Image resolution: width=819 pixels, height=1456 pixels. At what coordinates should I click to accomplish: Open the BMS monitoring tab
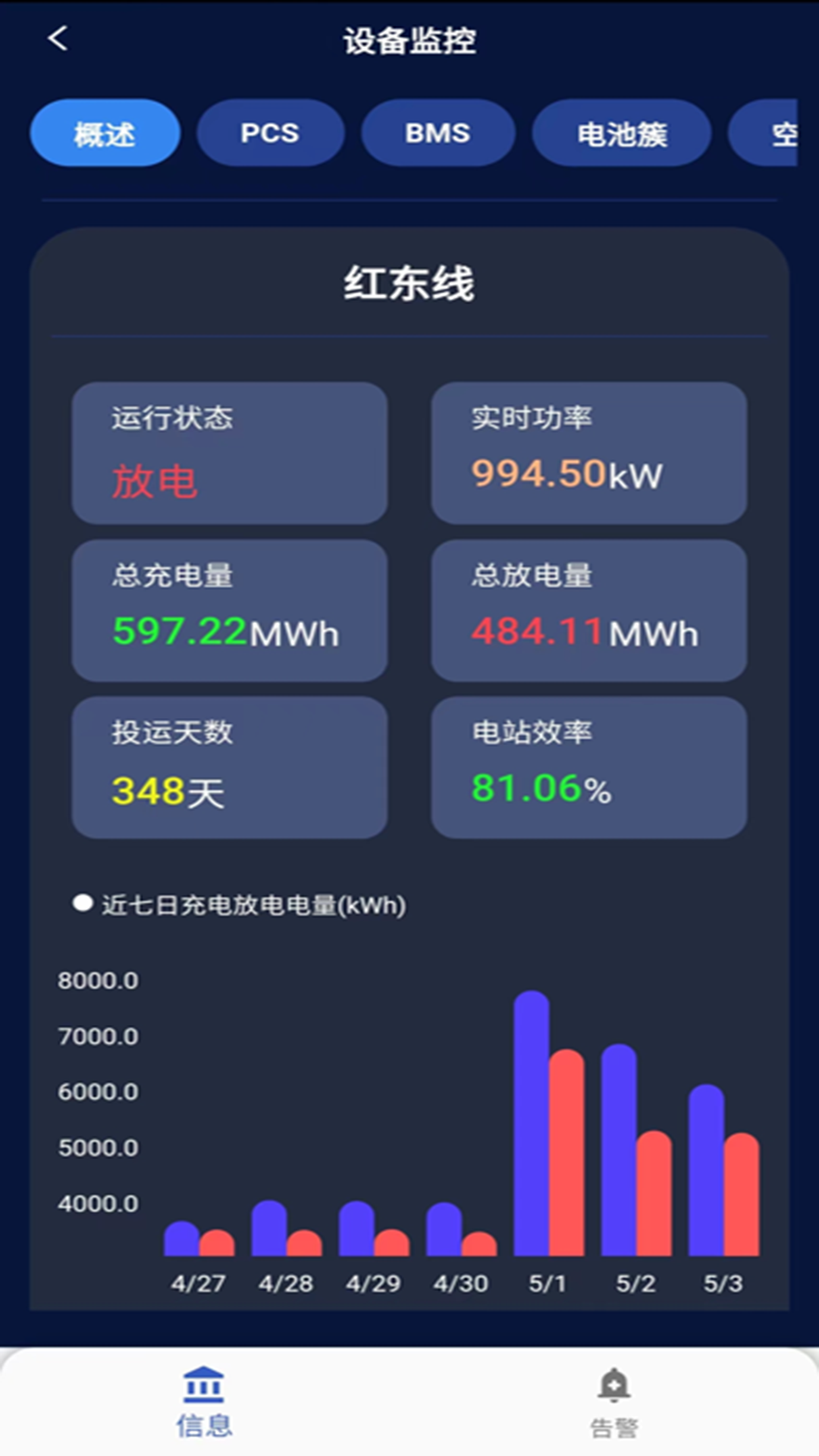(438, 133)
